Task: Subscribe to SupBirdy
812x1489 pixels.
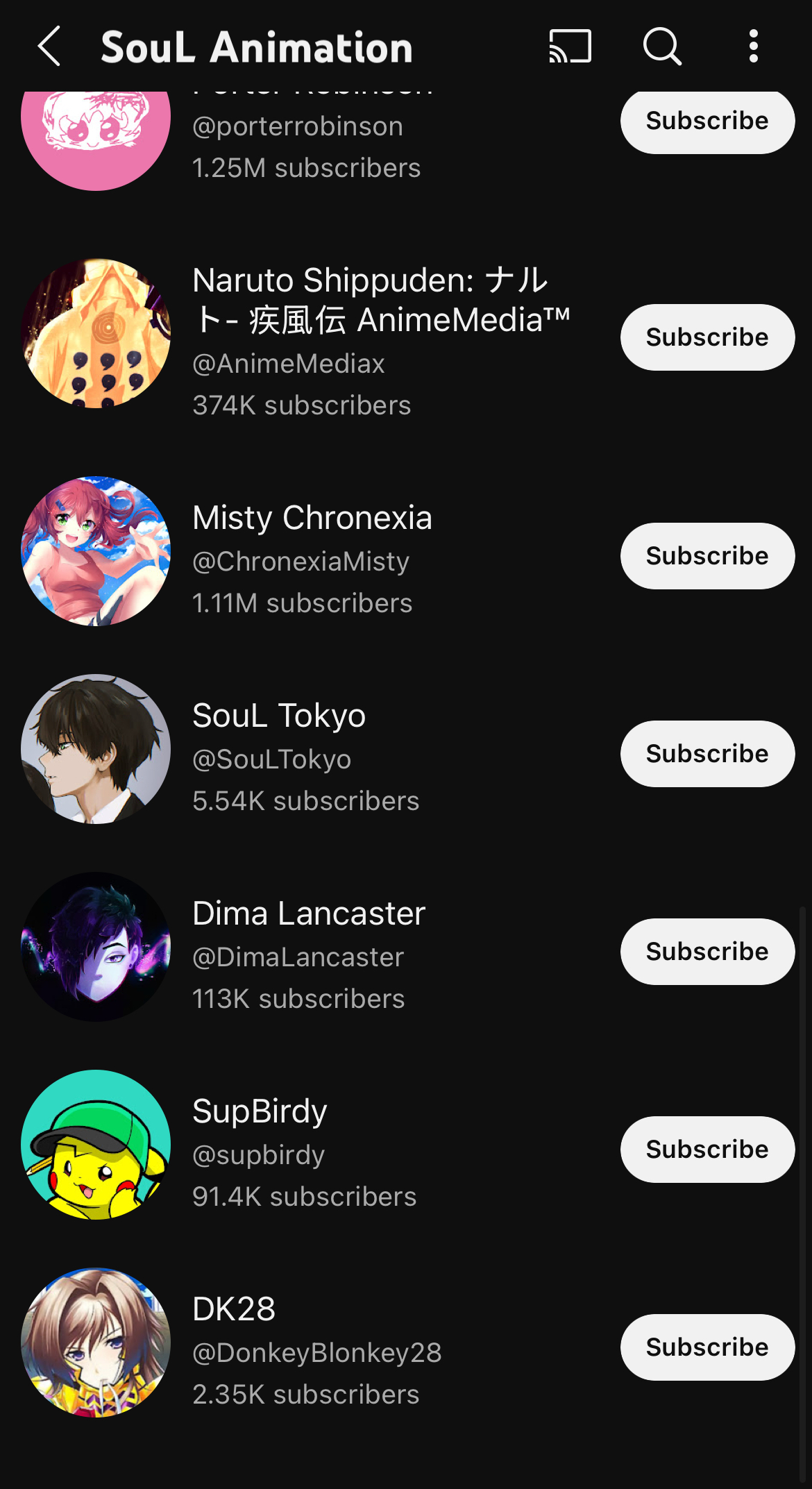Action: (x=707, y=1150)
